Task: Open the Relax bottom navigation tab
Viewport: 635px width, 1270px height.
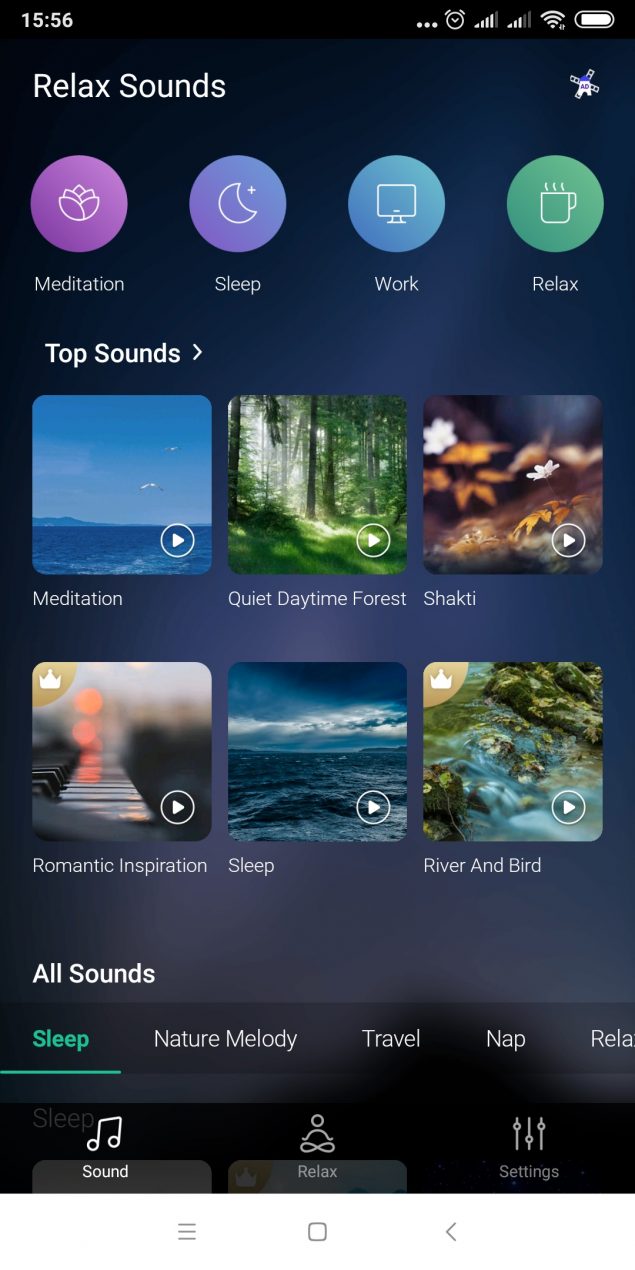Action: [317, 1148]
